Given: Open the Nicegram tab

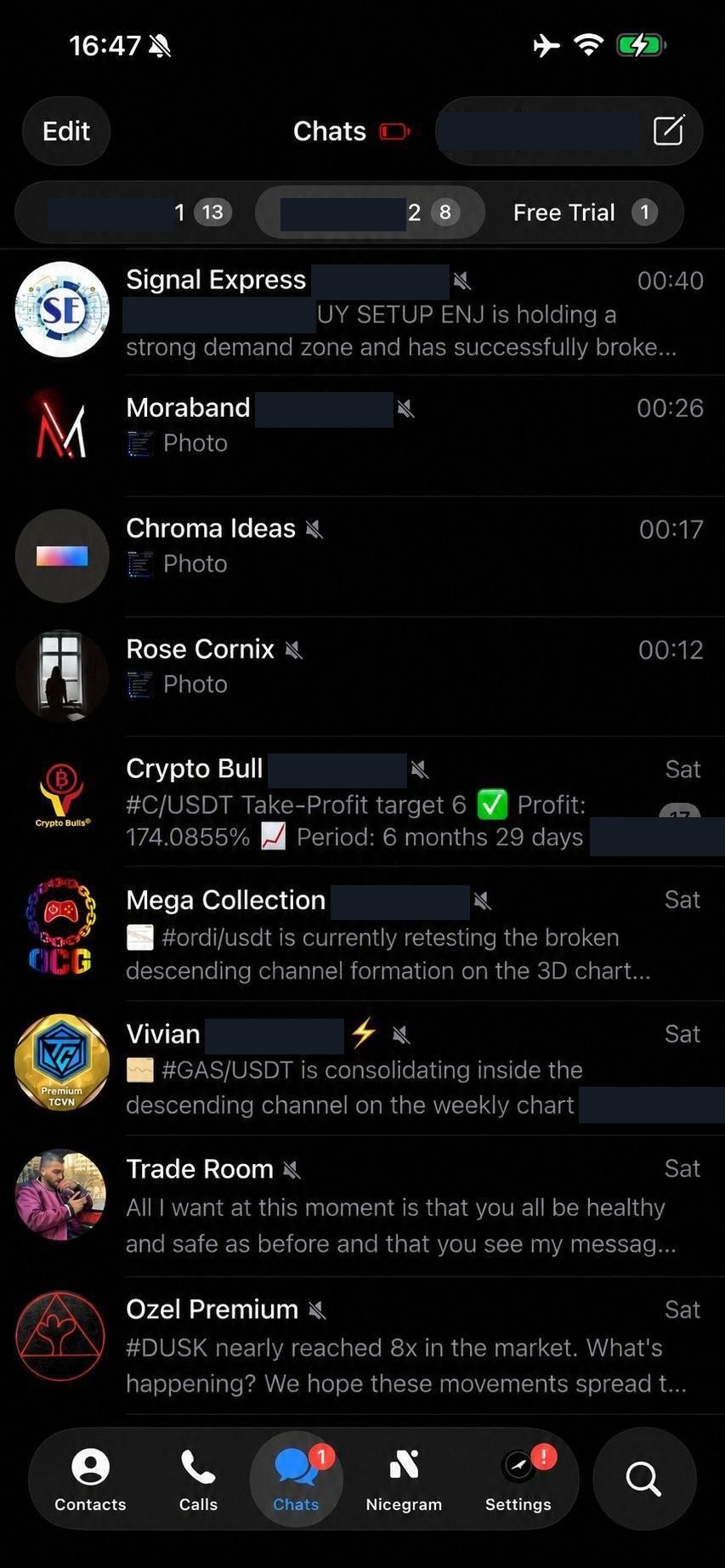Looking at the screenshot, I should pos(404,1480).
